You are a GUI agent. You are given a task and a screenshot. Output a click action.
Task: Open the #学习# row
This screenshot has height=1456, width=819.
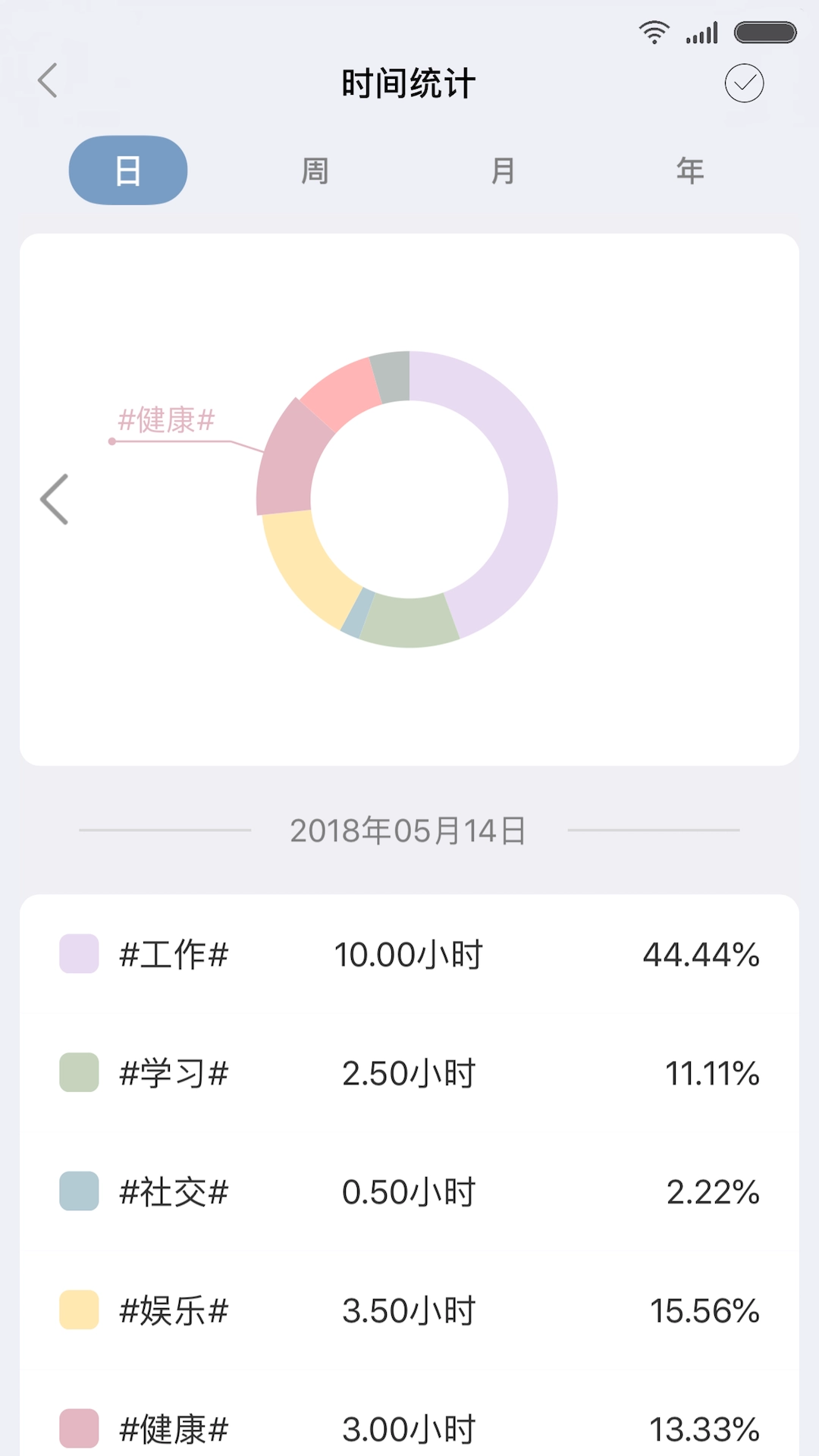click(x=409, y=1073)
